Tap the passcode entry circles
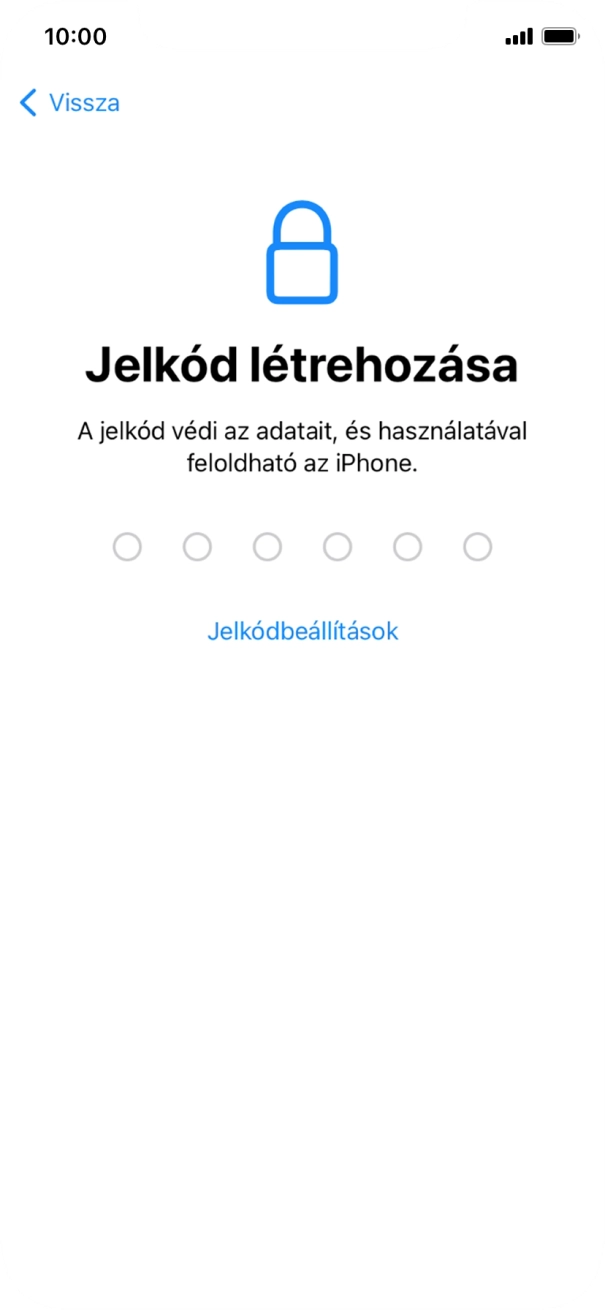605x1310 pixels. coord(302,547)
